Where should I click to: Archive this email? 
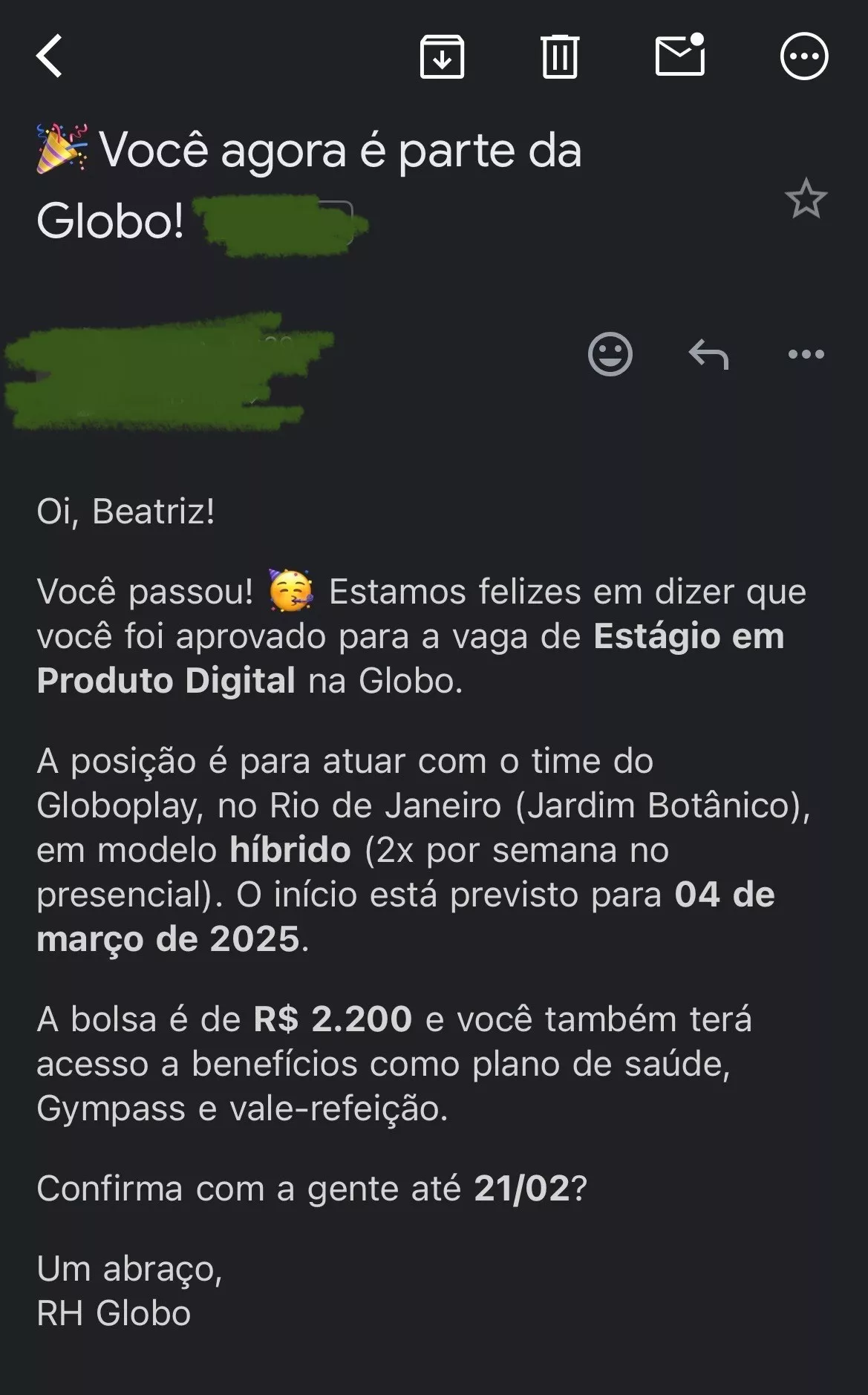442,56
